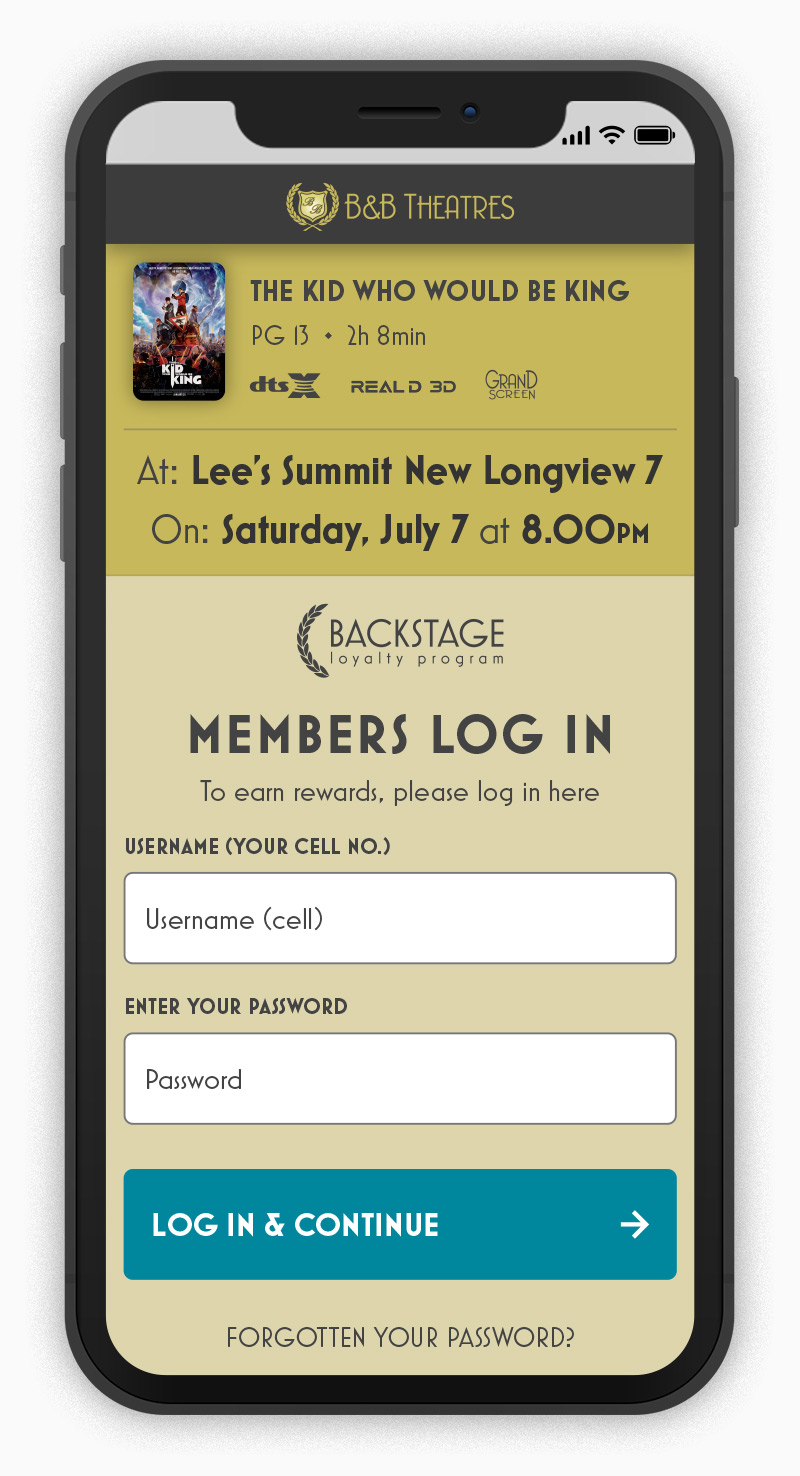Open Forgotten Your Password link
The width and height of the screenshot is (800, 1476).
tap(400, 1337)
